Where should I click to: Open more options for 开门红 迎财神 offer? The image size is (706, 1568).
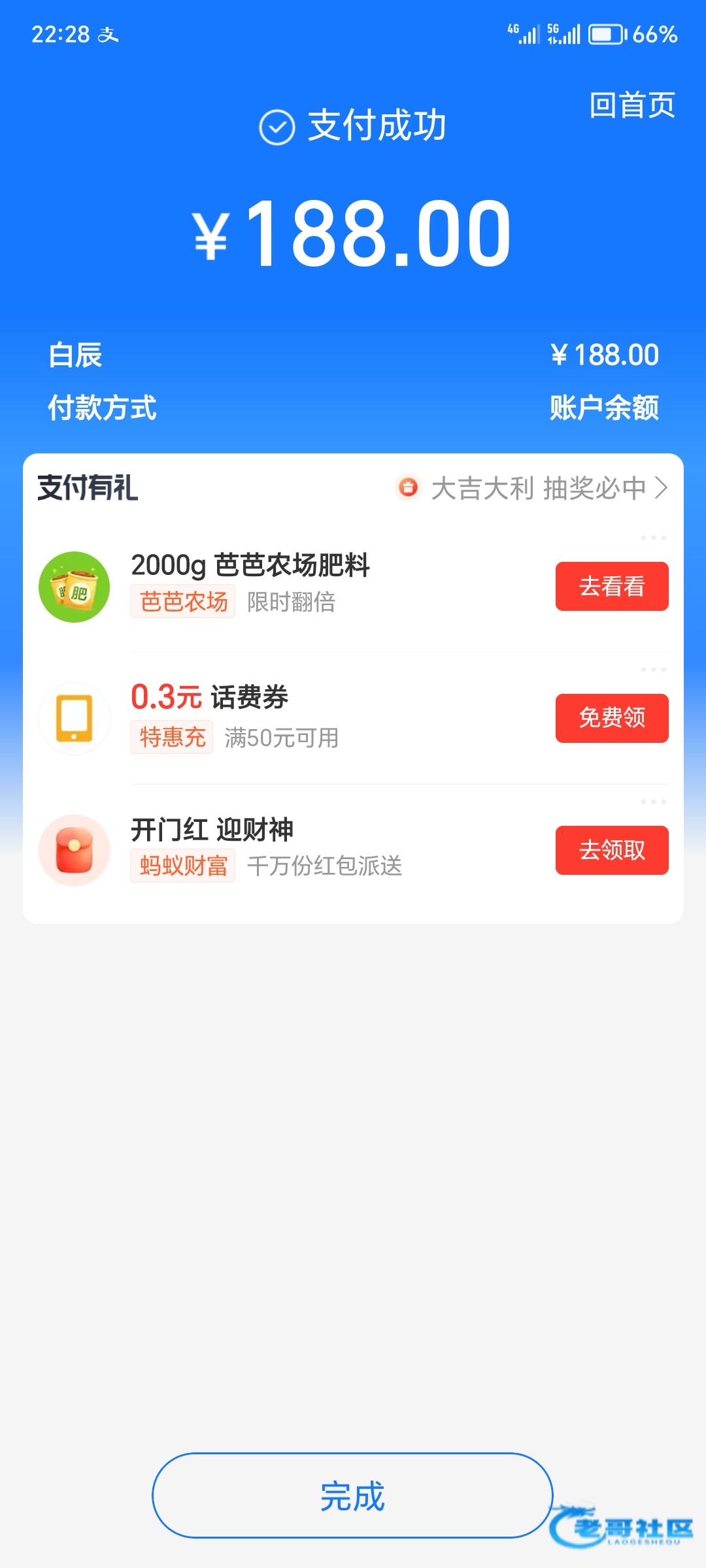pos(653,802)
